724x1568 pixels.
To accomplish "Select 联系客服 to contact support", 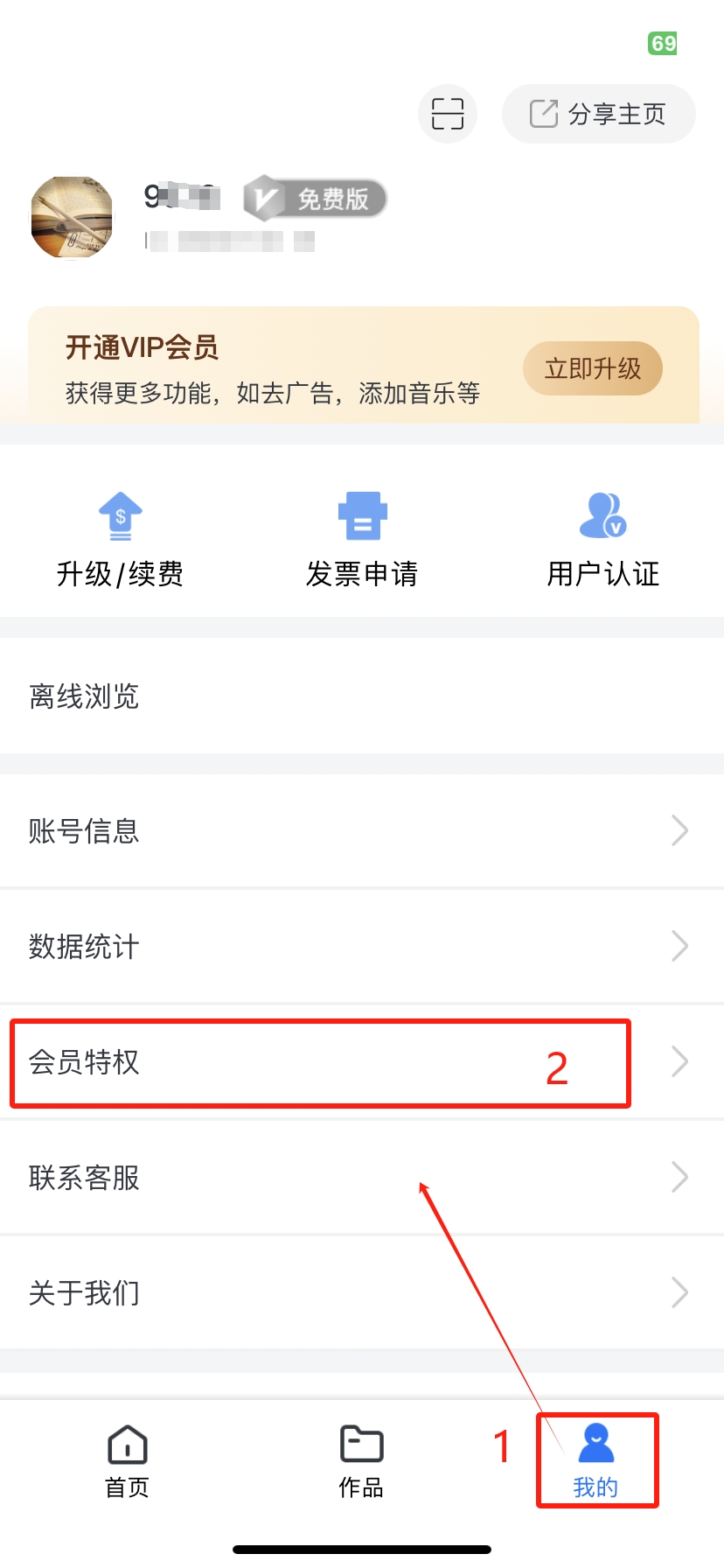I will tap(362, 1178).
